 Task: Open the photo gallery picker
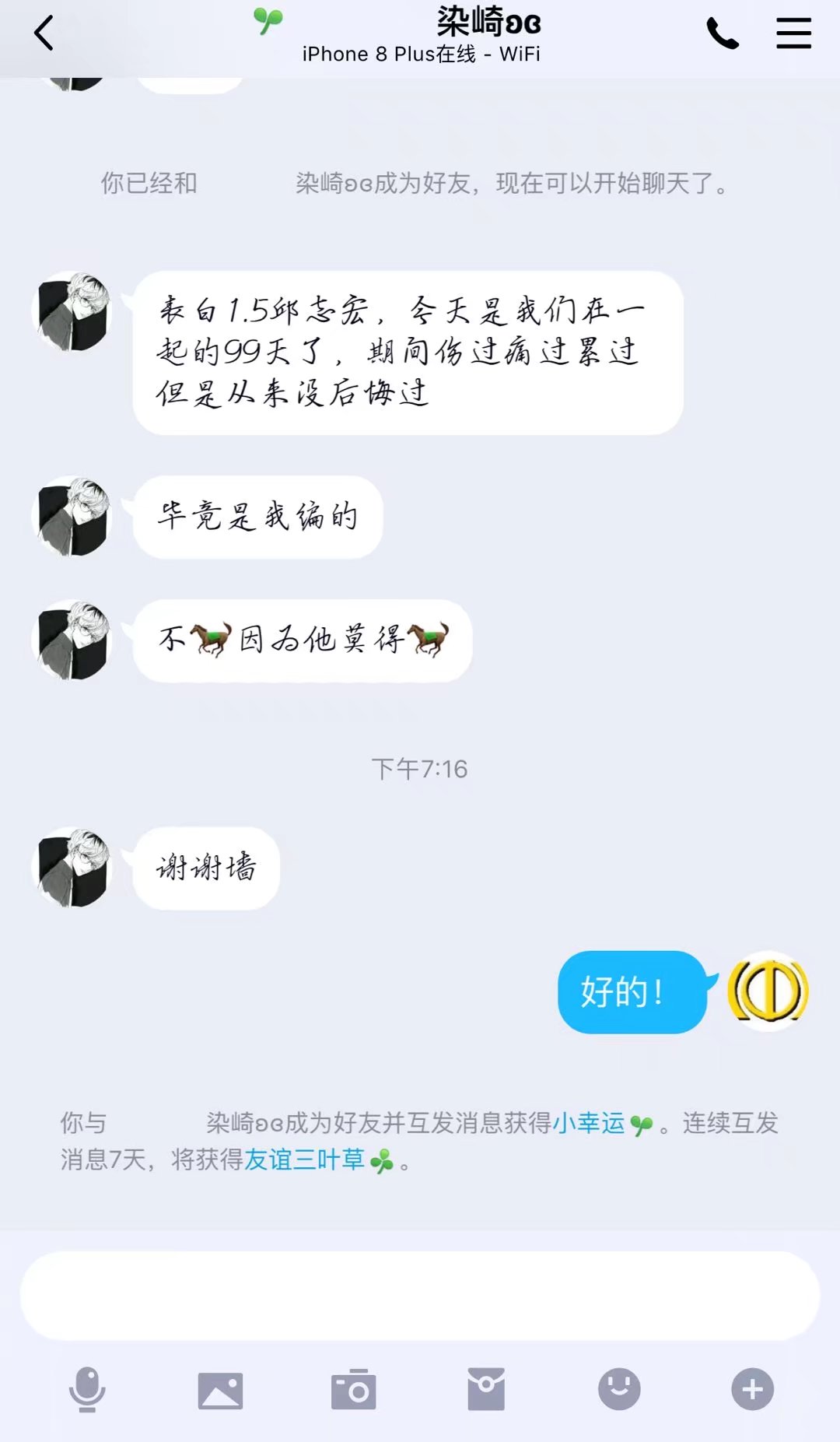click(x=220, y=1390)
